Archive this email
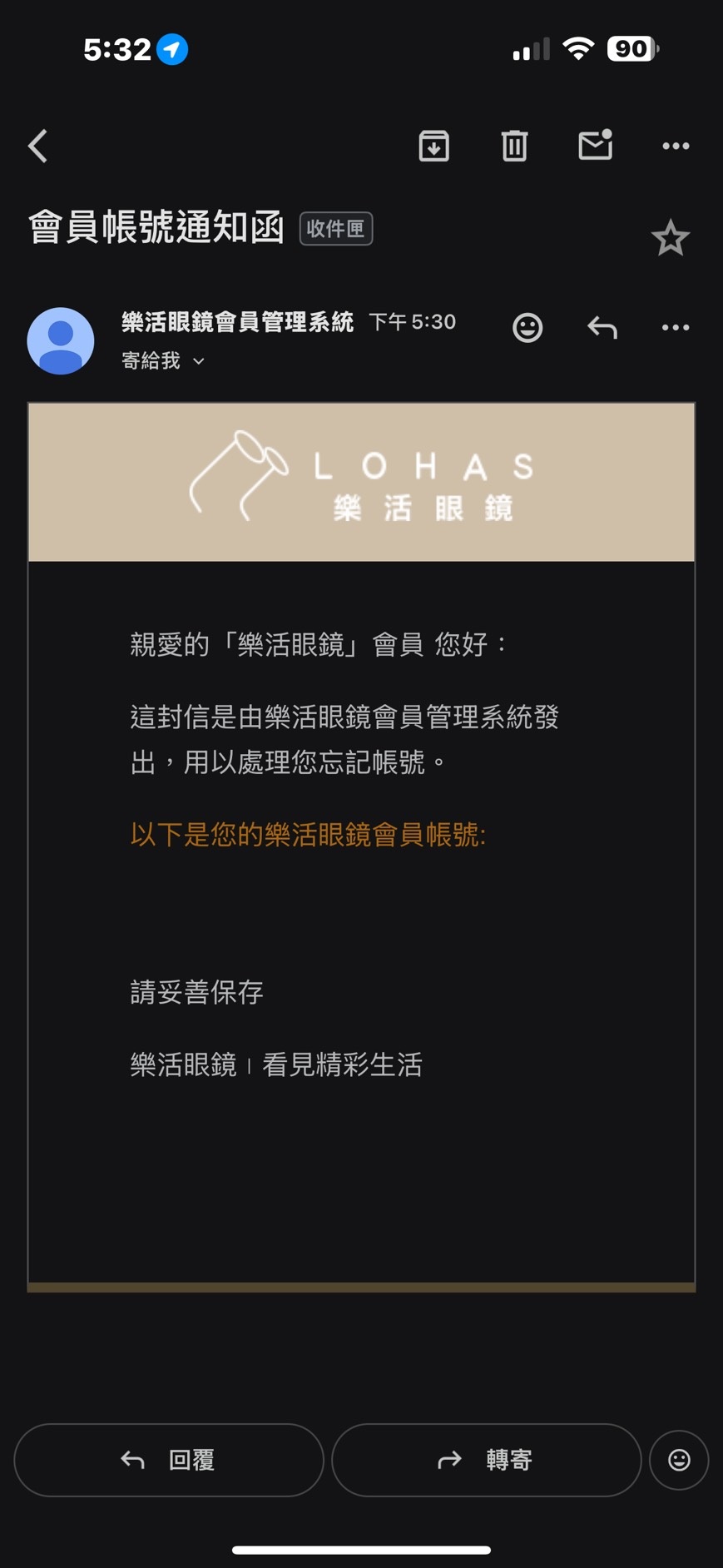The image size is (723, 1568). [x=433, y=146]
